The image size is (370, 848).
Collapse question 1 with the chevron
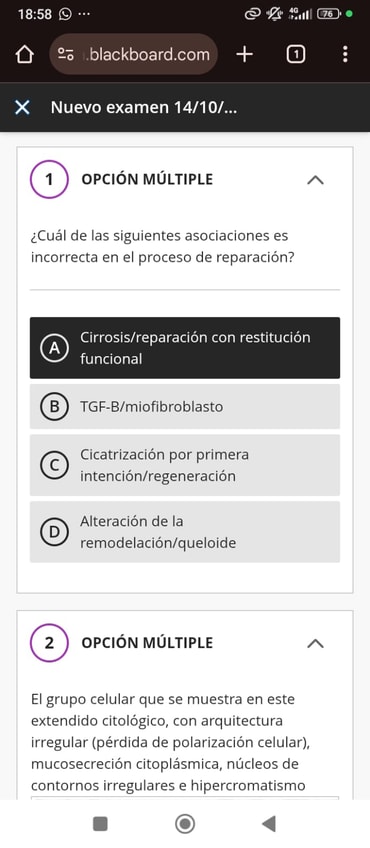tap(315, 180)
